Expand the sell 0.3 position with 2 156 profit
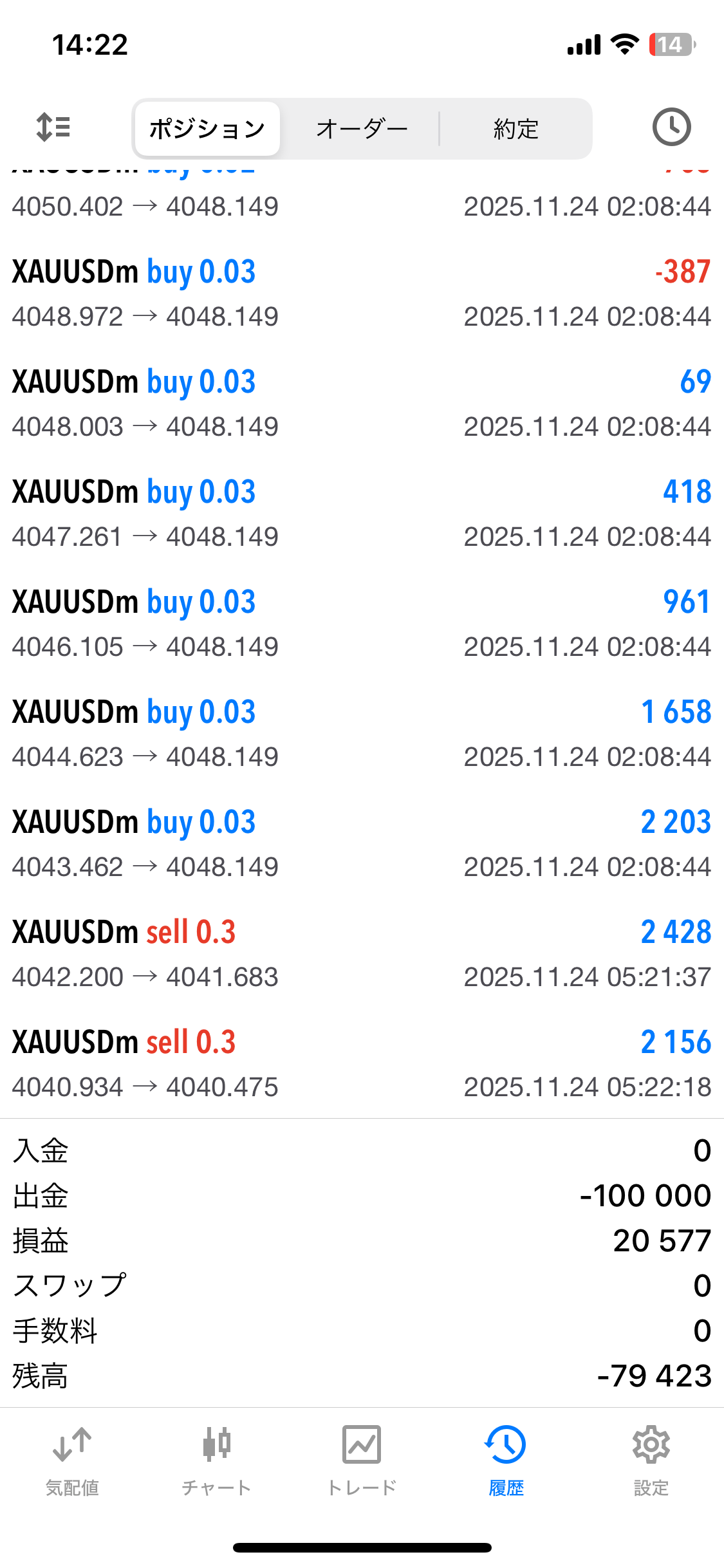This screenshot has width=724, height=1568. pyautogui.click(x=362, y=1064)
